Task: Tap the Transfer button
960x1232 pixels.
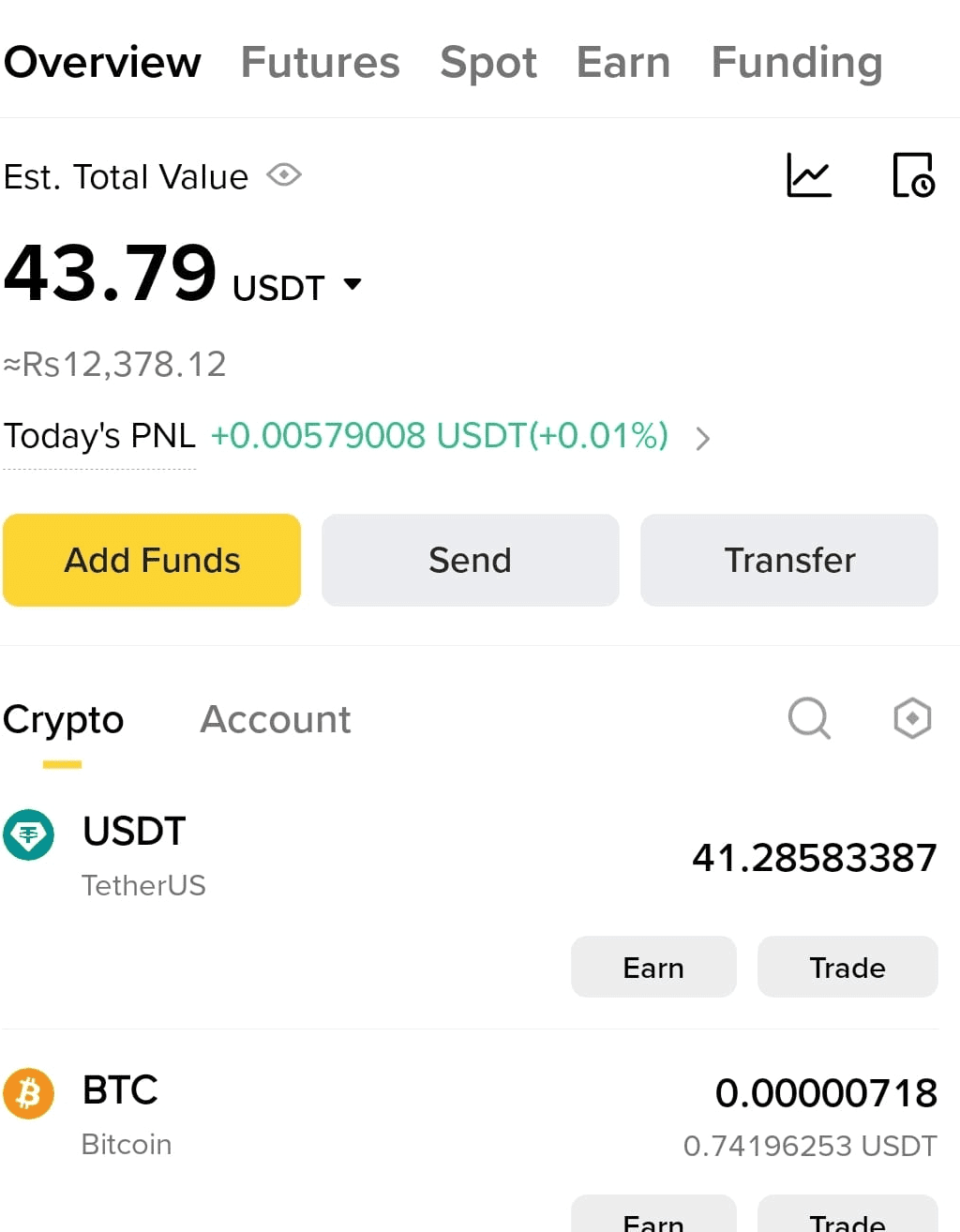Action: coord(788,560)
